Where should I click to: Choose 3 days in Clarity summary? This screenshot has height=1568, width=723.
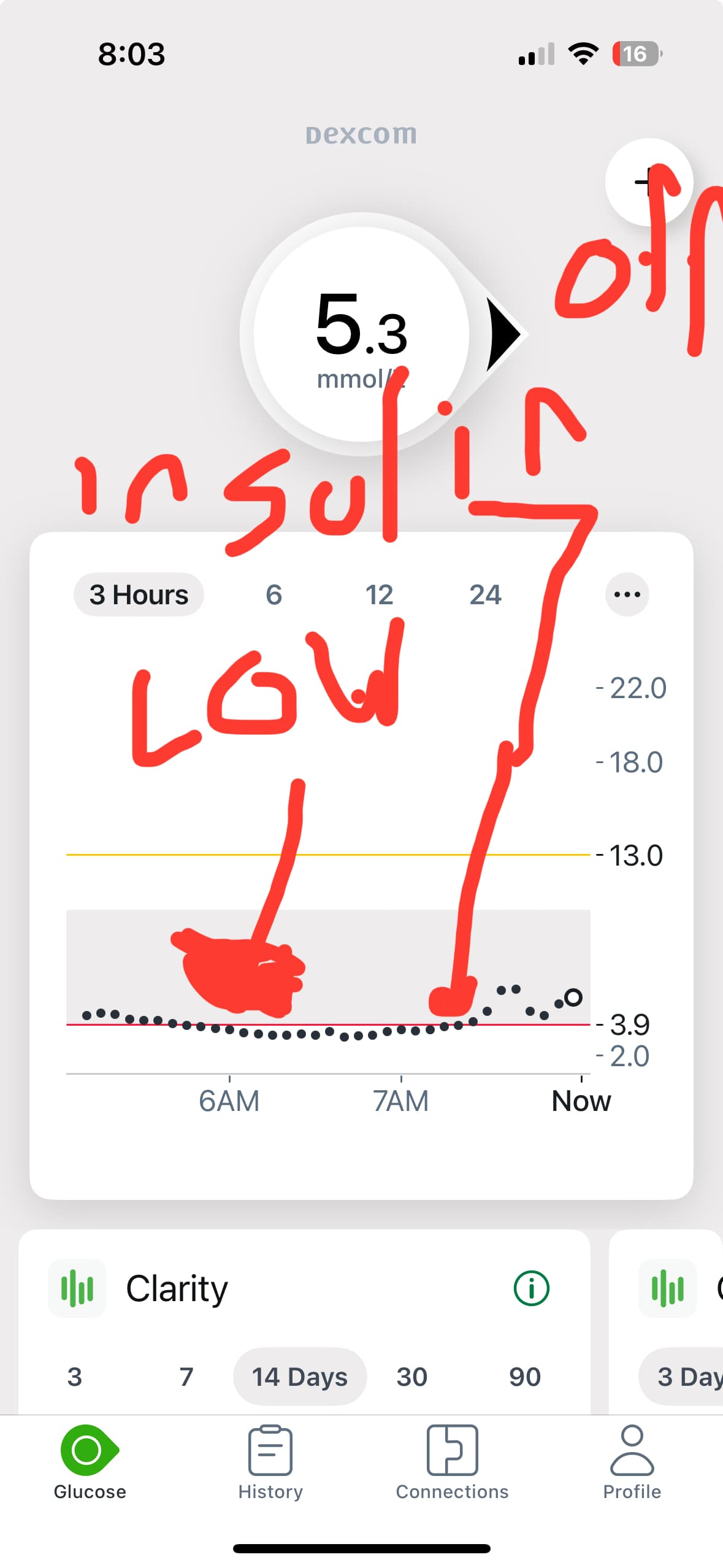(75, 1376)
